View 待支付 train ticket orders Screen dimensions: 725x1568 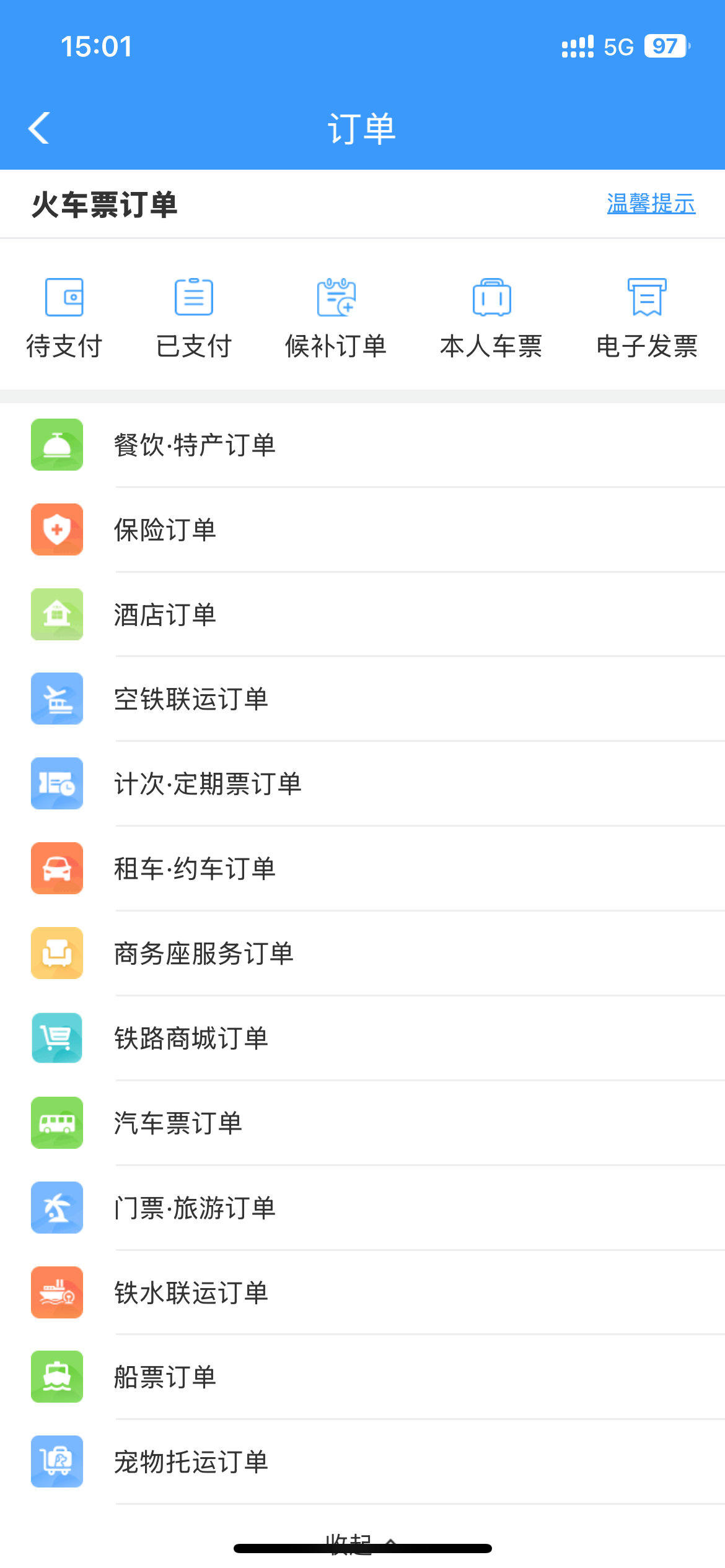(64, 318)
